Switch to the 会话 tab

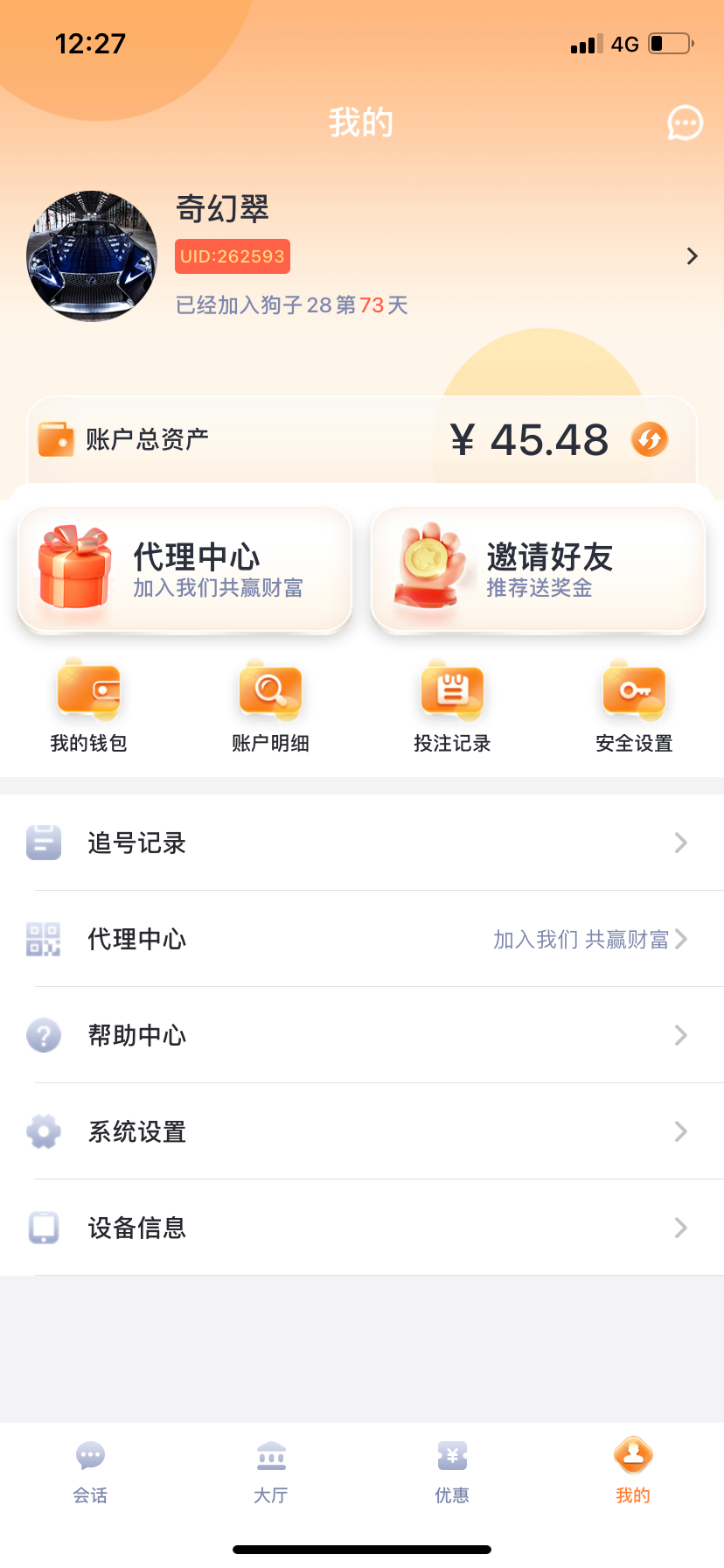coord(90,1472)
